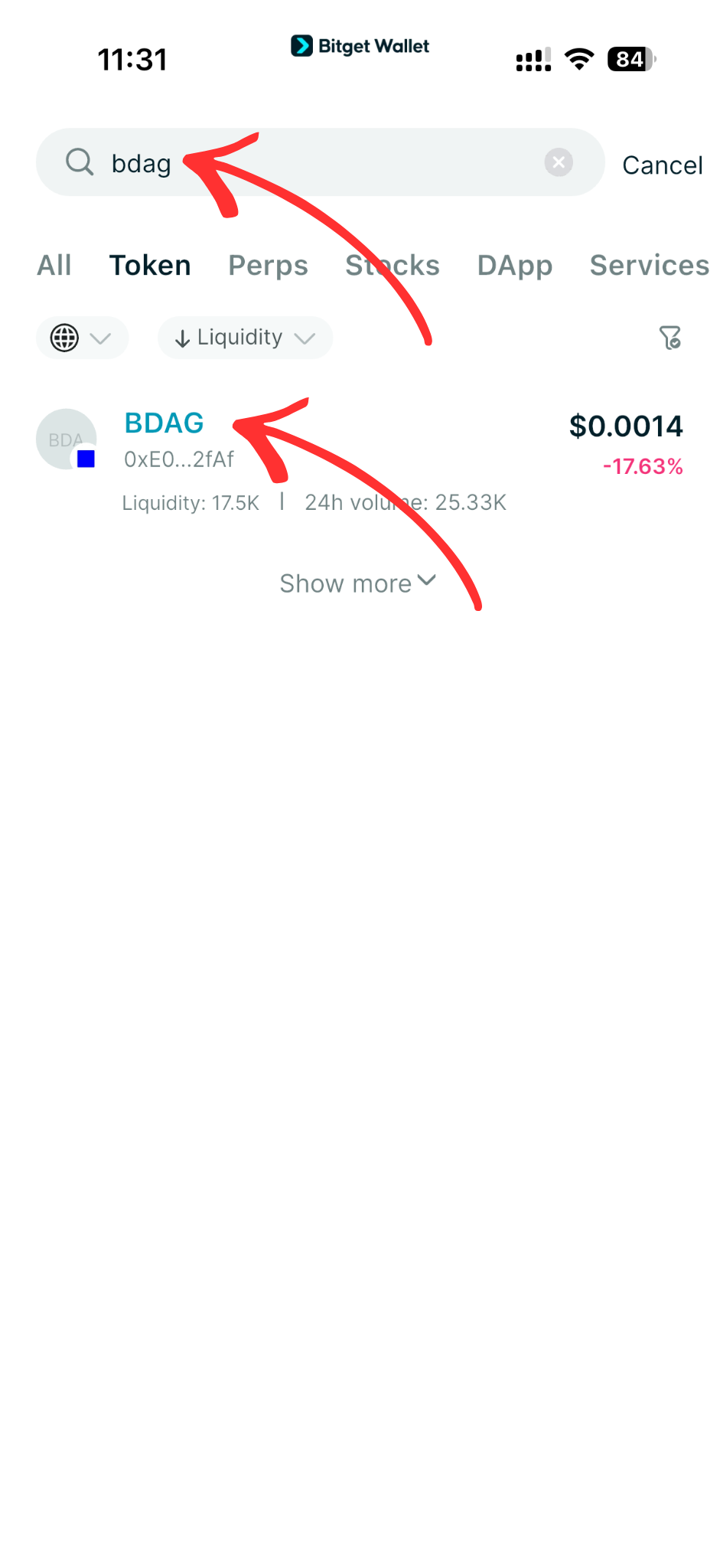Expand the Liquidity sort dropdown
Screen dimensions: 720x1568
[308, 338]
